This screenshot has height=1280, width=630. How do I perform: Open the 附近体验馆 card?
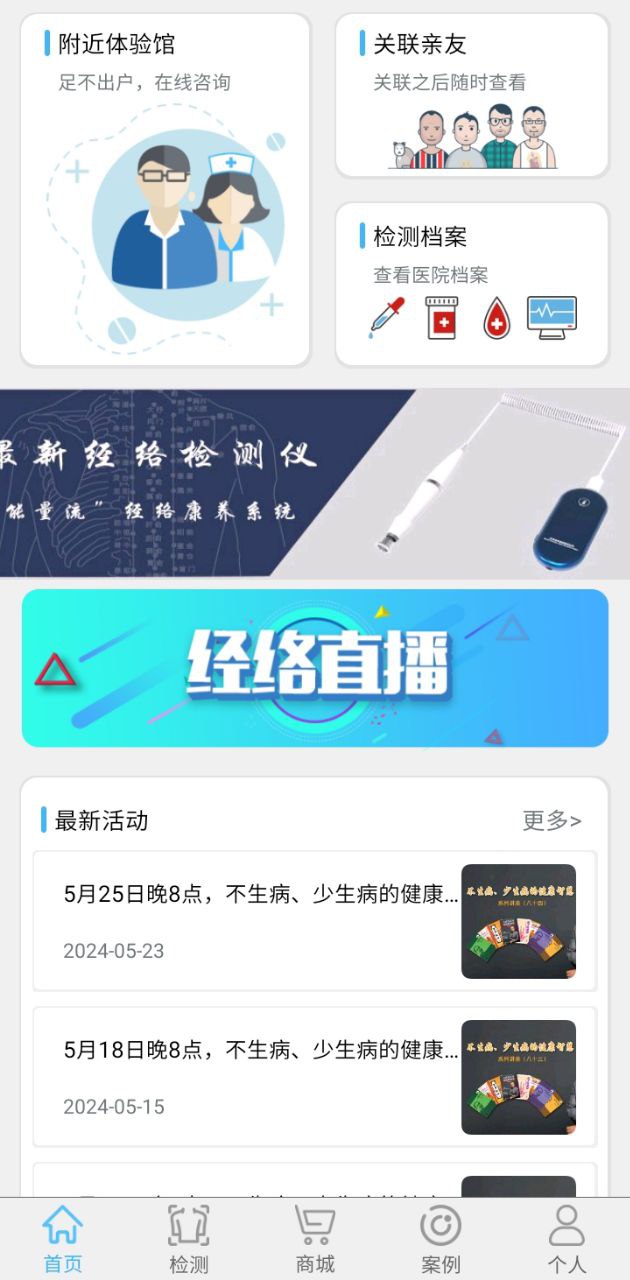click(165, 190)
